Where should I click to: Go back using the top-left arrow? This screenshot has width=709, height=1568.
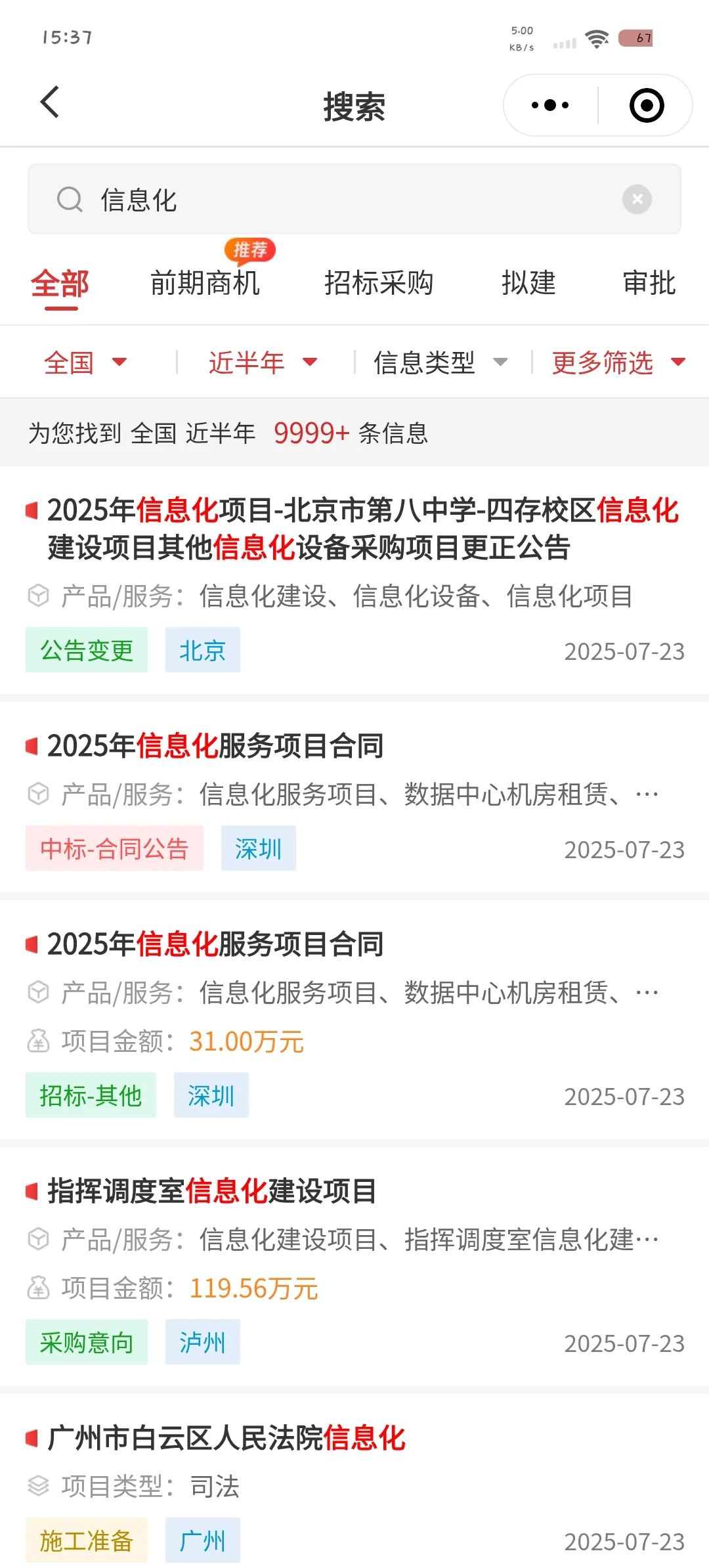tap(50, 102)
